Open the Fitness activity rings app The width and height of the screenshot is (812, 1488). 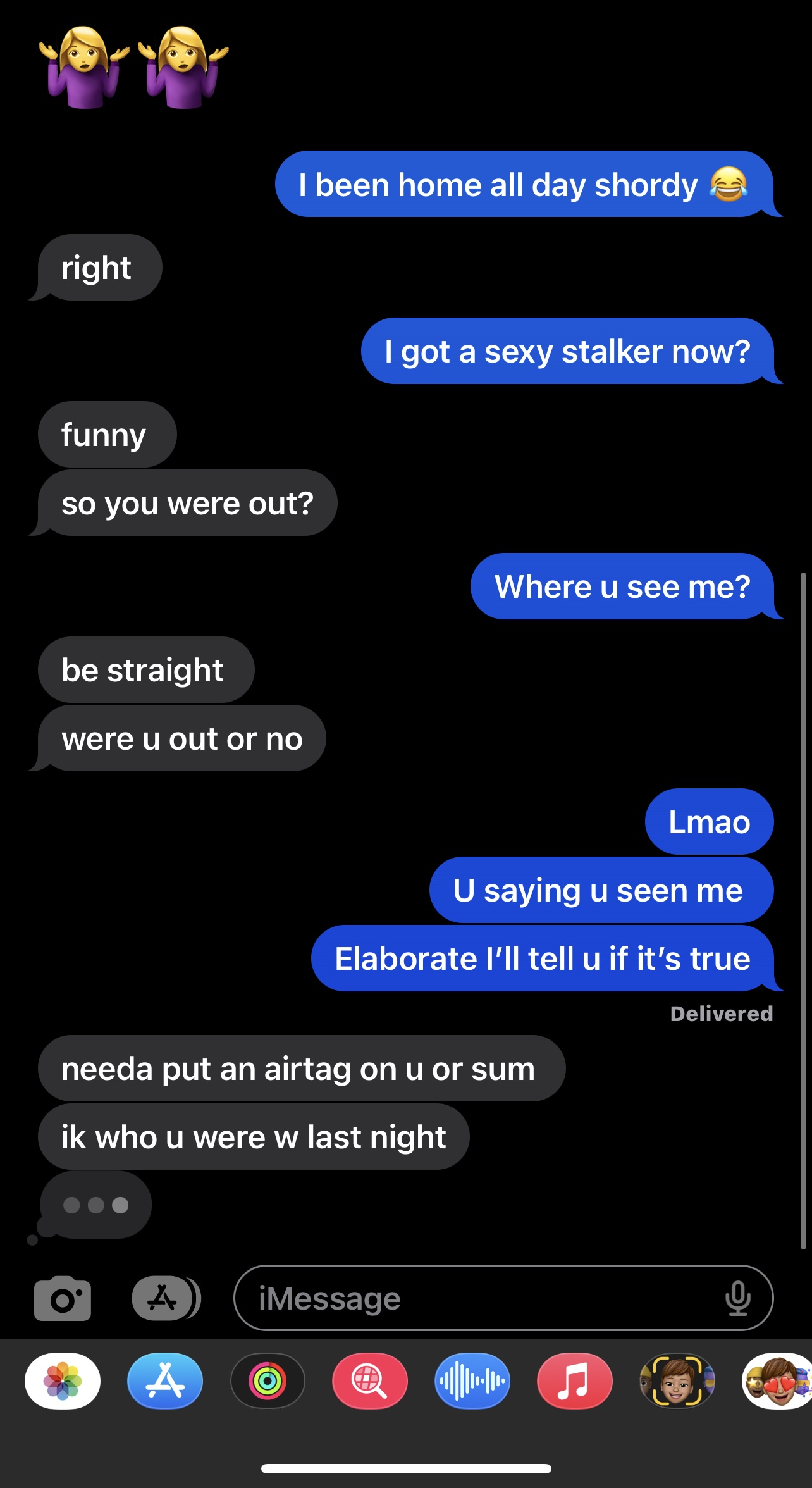click(x=268, y=1380)
